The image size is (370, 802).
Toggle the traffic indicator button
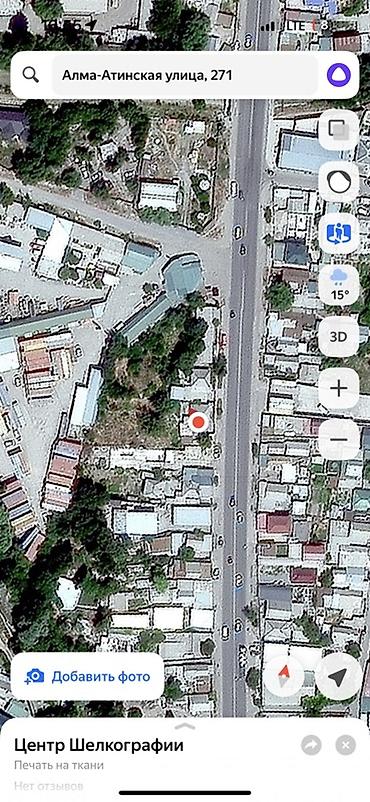(339, 182)
